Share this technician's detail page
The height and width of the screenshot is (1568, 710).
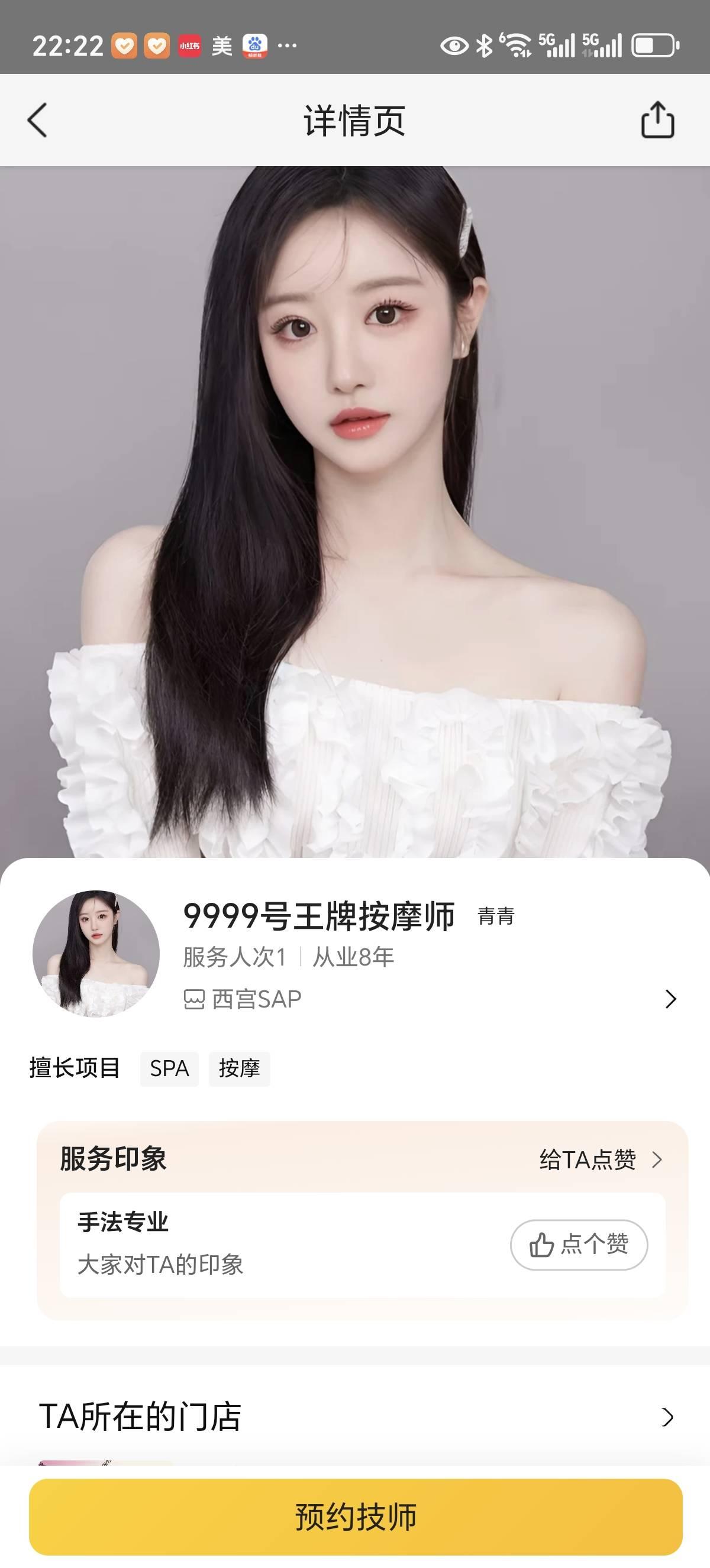[657, 120]
